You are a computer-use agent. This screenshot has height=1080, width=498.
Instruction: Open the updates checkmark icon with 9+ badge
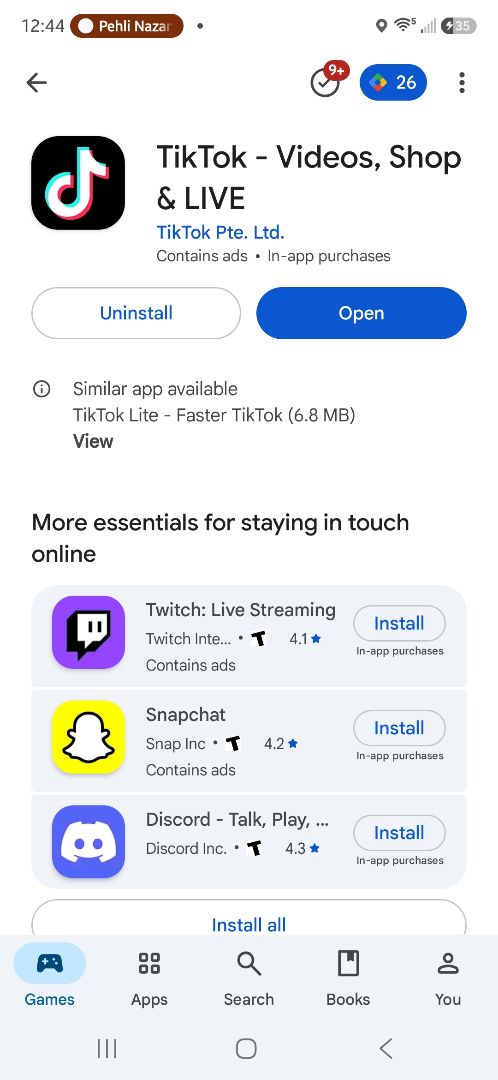pos(326,81)
